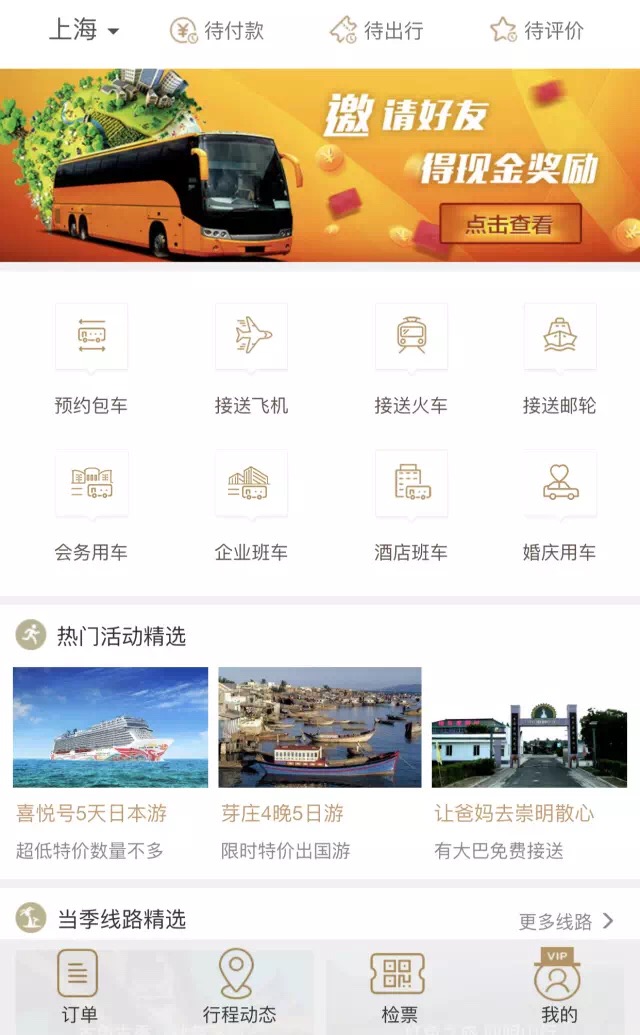Open the 芽庄4晚5日游 activity card
Screen dimensions: 640x1035
pyautogui.click(x=320, y=764)
